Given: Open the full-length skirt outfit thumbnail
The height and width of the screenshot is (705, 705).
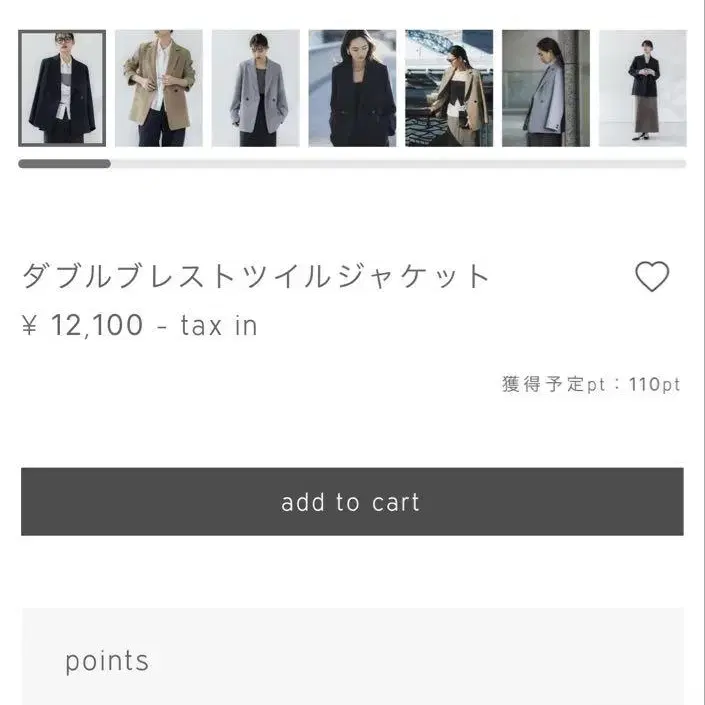Looking at the screenshot, I should (642, 88).
